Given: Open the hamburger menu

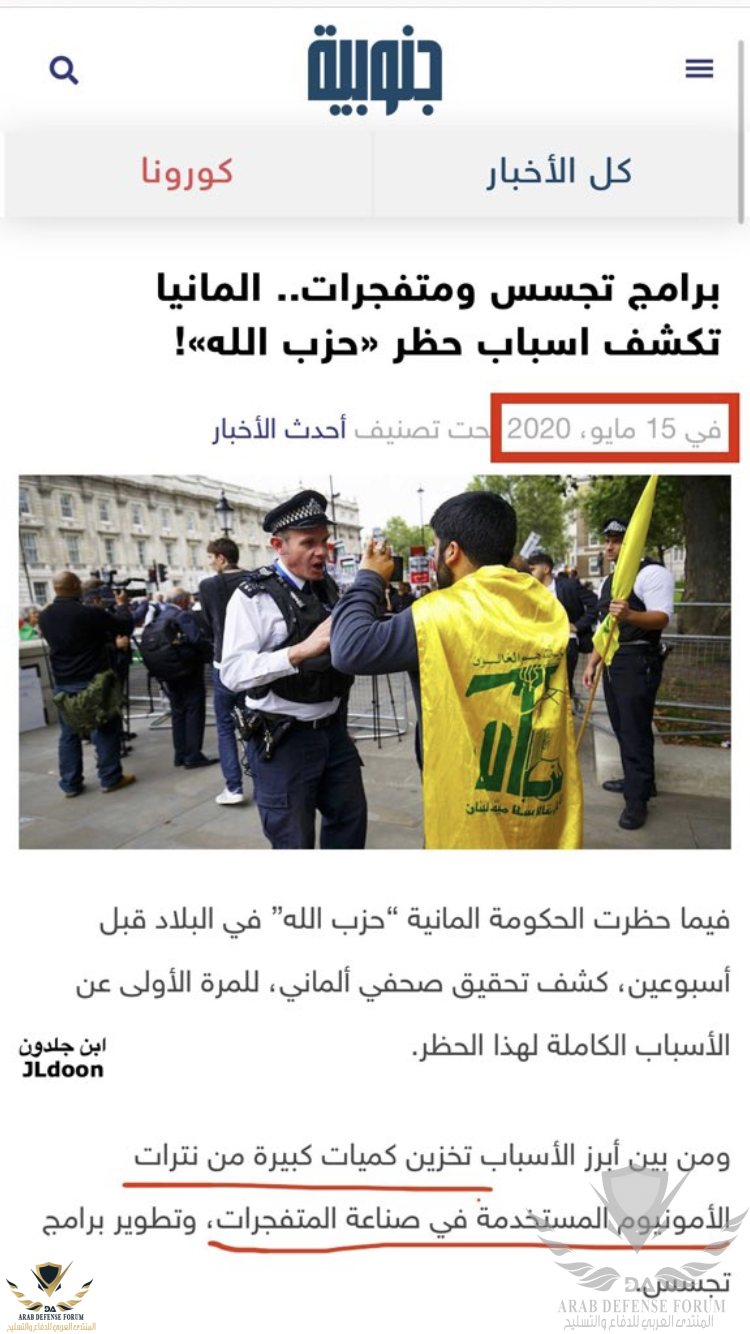Looking at the screenshot, I should pos(699,68).
